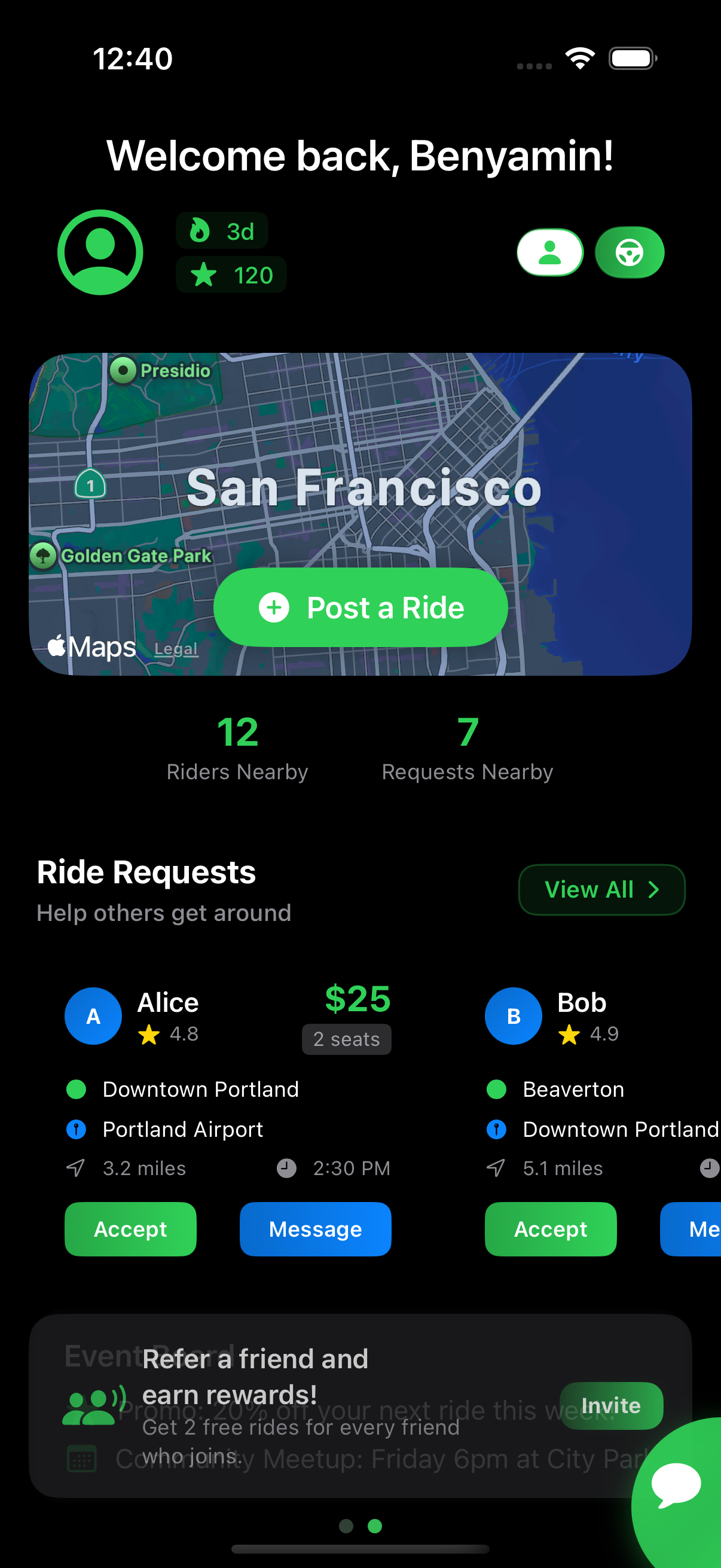Switch to rider mode with the person toggle
This screenshot has height=1568, width=721.
(549, 252)
